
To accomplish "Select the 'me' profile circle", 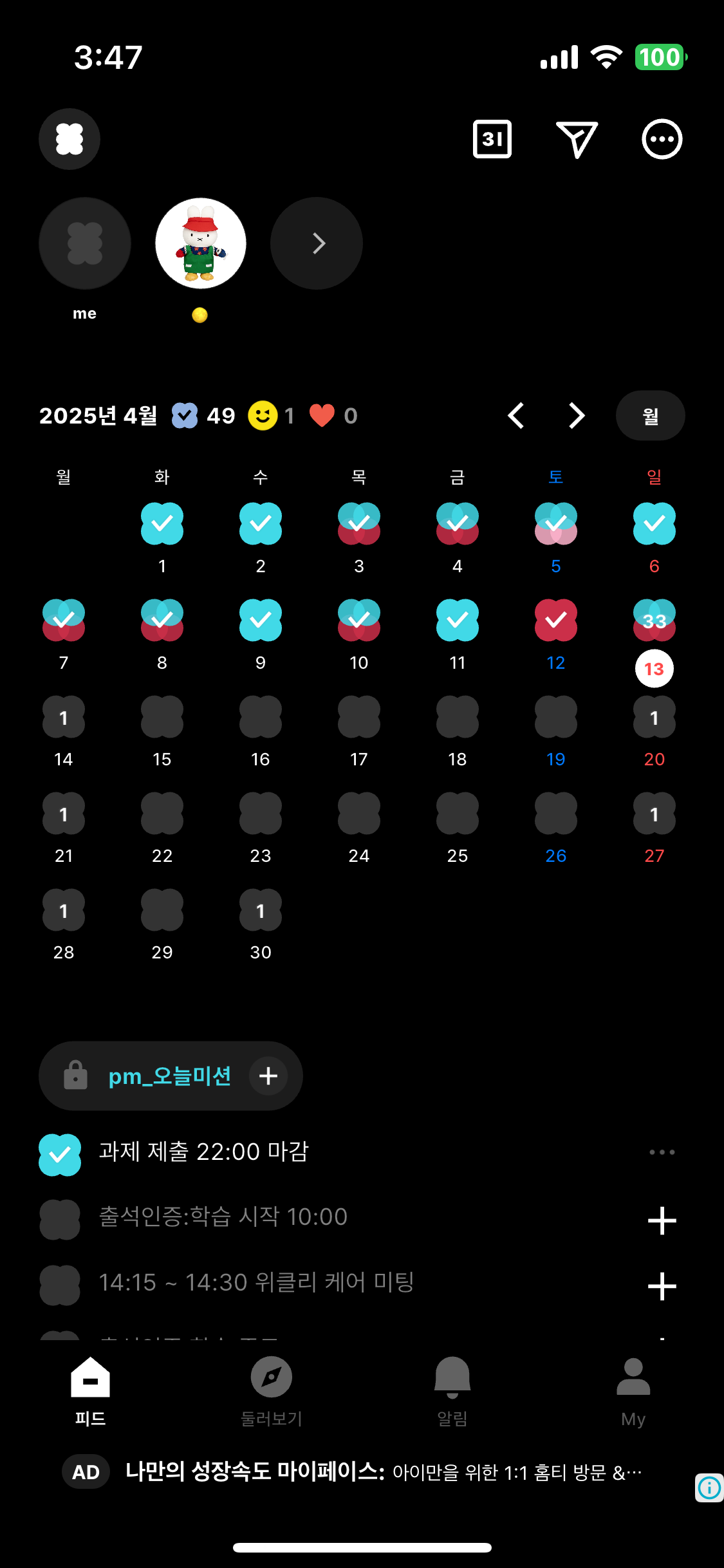I will coord(85,243).
